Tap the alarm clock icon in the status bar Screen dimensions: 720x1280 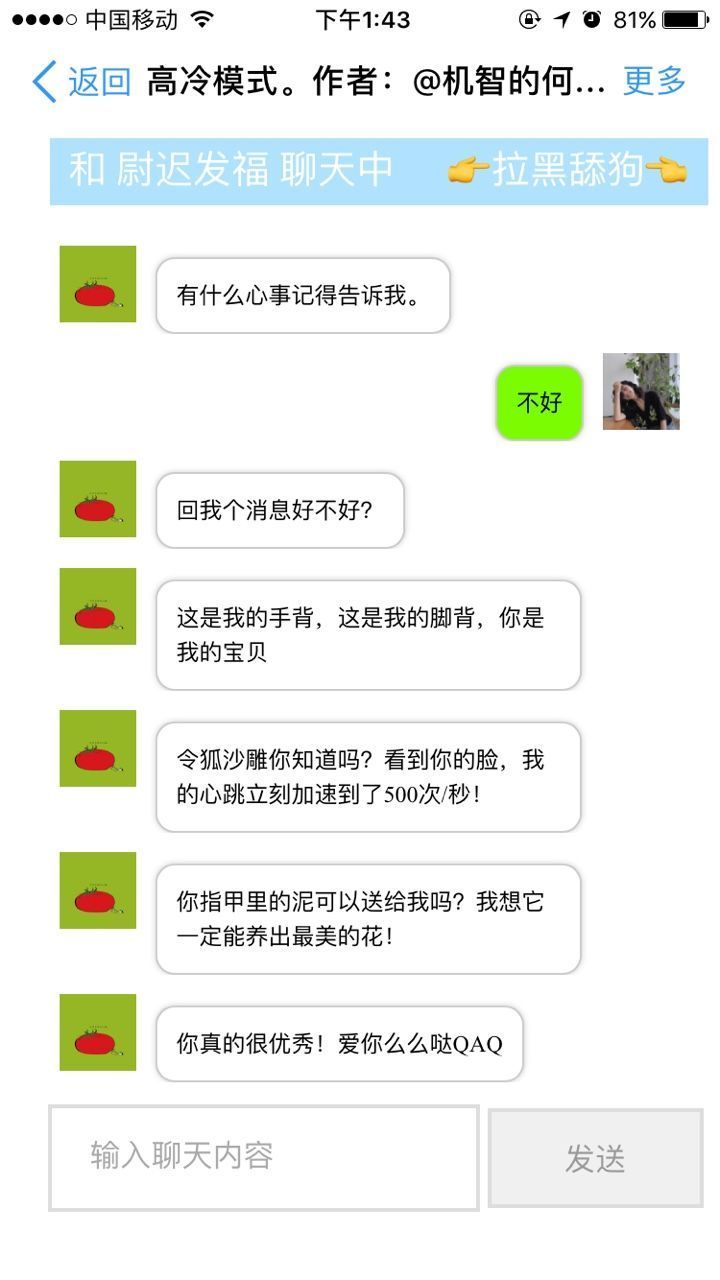(x=590, y=18)
